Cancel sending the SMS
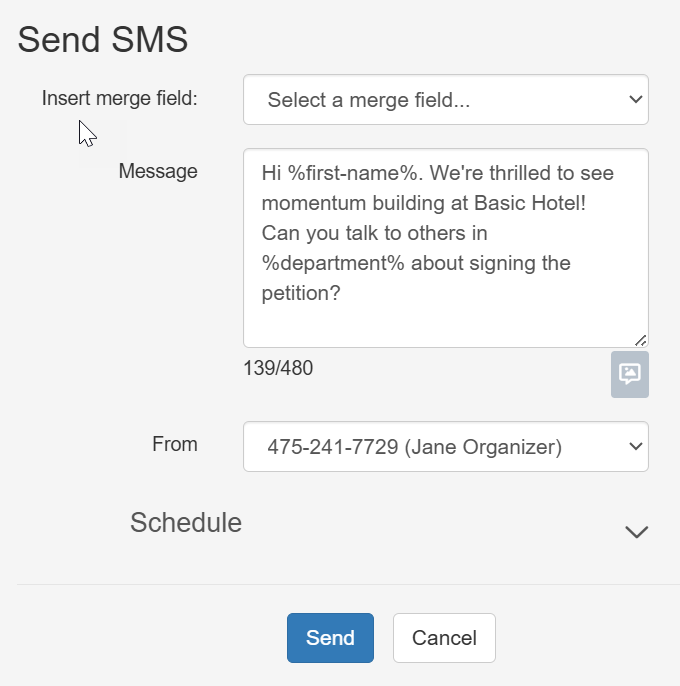The height and width of the screenshot is (686, 680). pyautogui.click(x=444, y=638)
